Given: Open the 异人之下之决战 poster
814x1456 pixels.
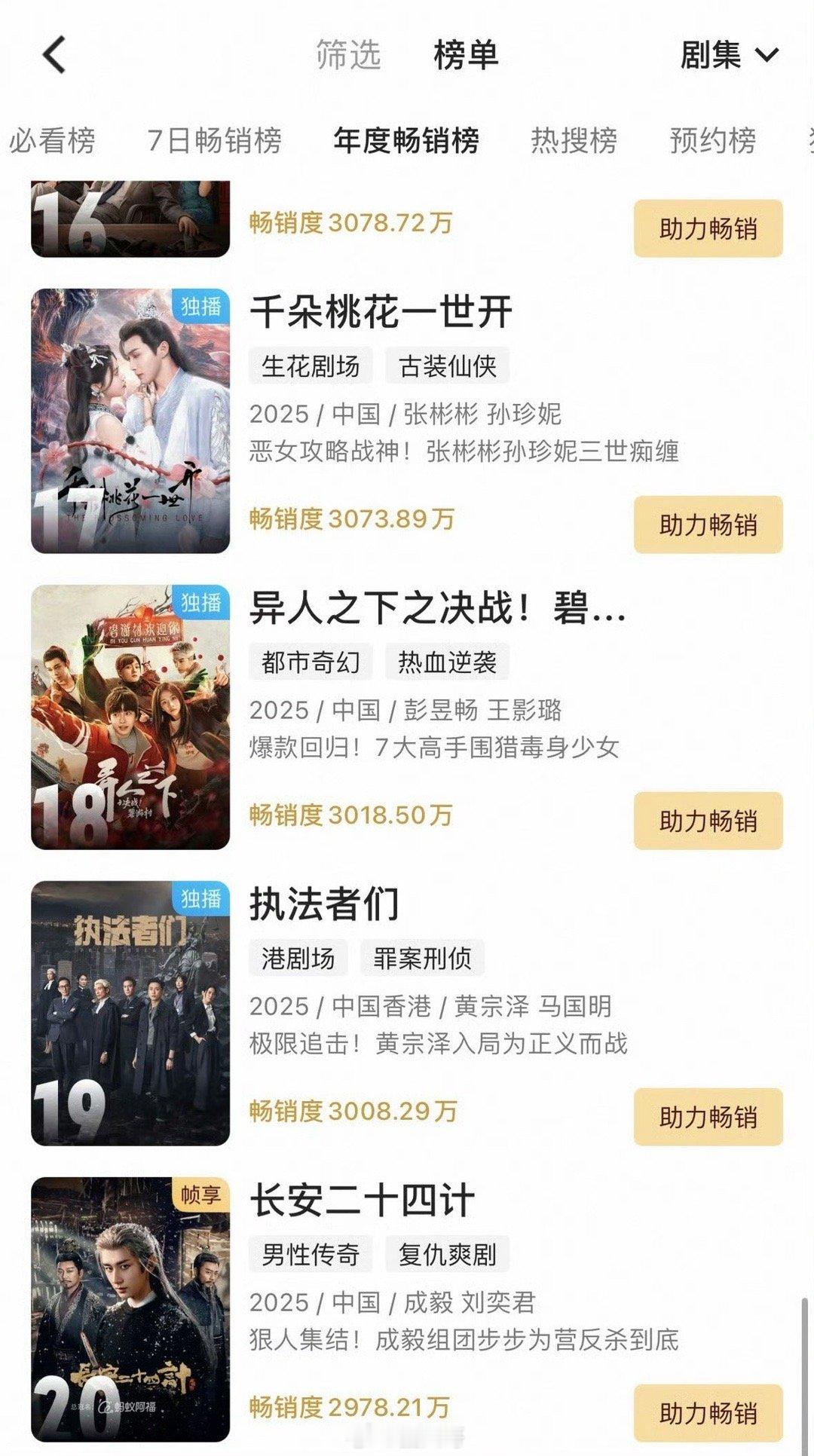Looking at the screenshot, I should click(130, 717).
